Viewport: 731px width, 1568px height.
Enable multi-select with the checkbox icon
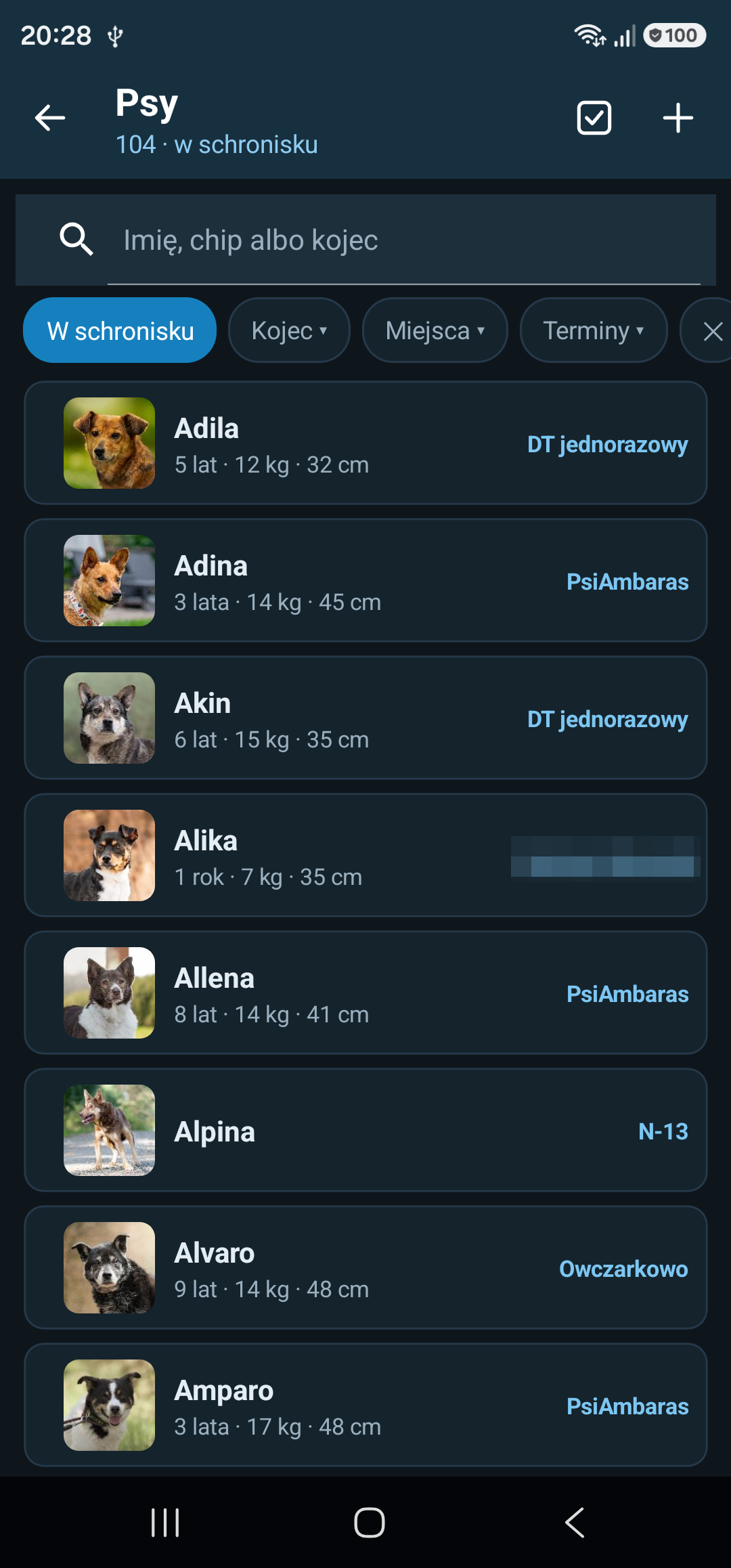594,118
